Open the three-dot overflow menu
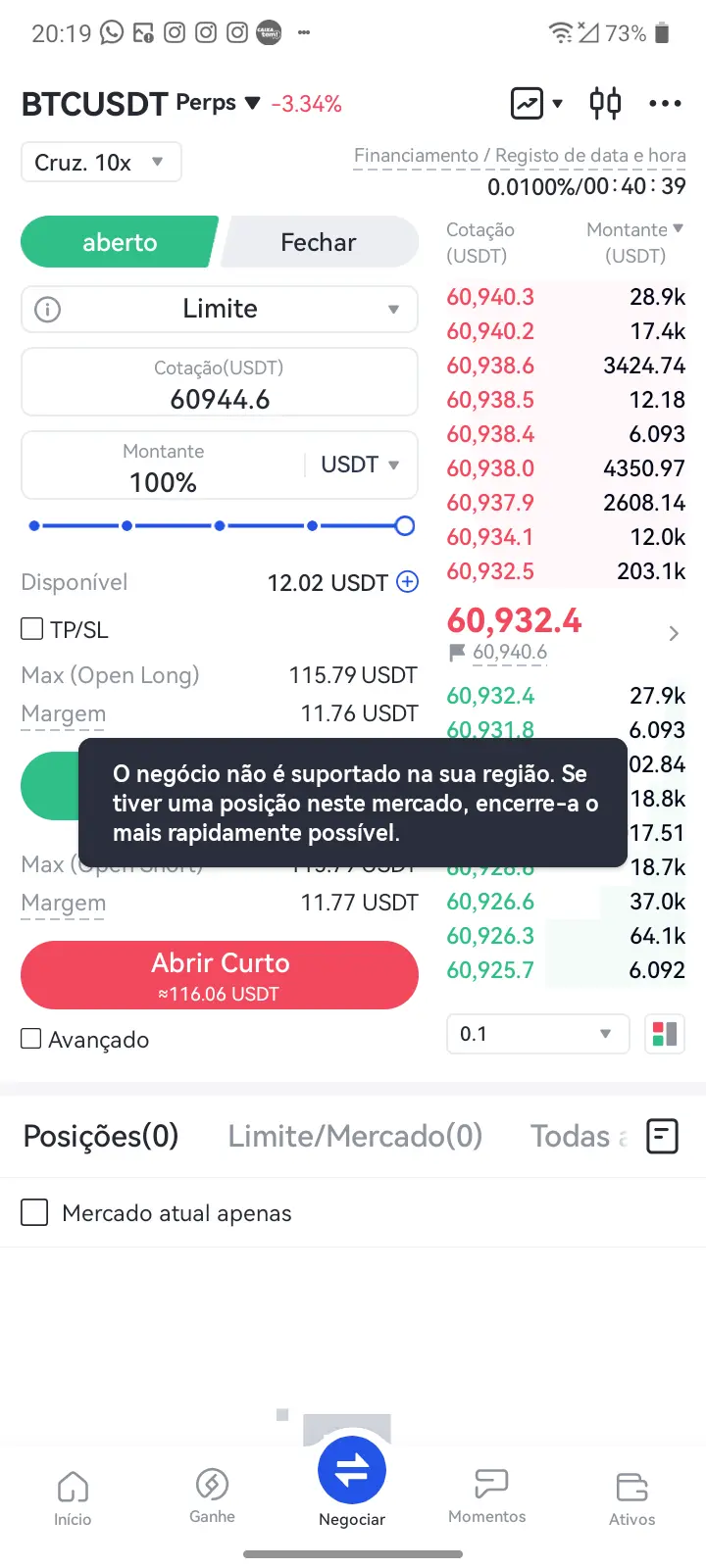The height and width of the screenshot is (1568, 706). [665, 103]
